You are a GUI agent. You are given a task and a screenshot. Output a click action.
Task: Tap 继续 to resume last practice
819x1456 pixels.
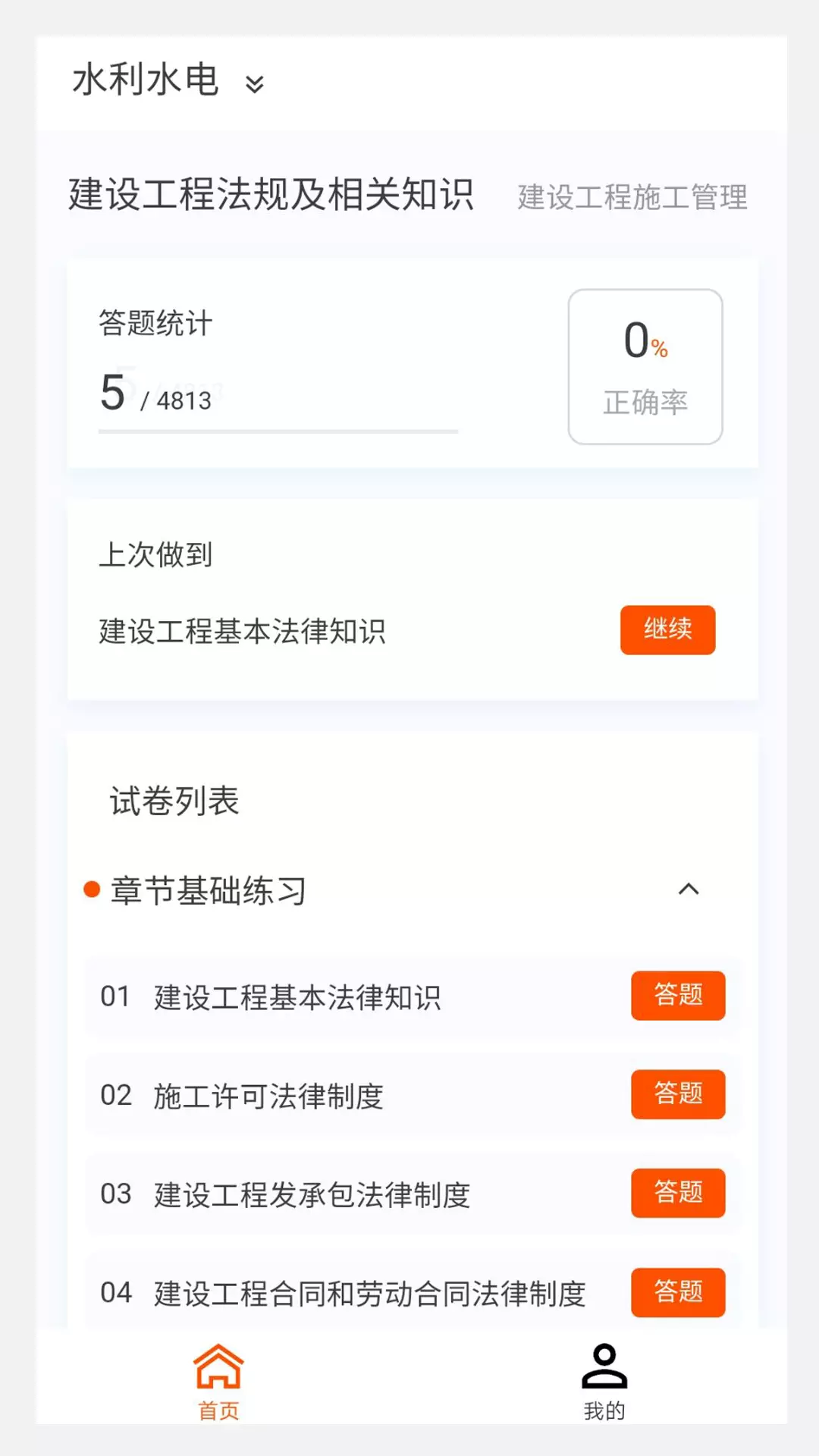667,629
